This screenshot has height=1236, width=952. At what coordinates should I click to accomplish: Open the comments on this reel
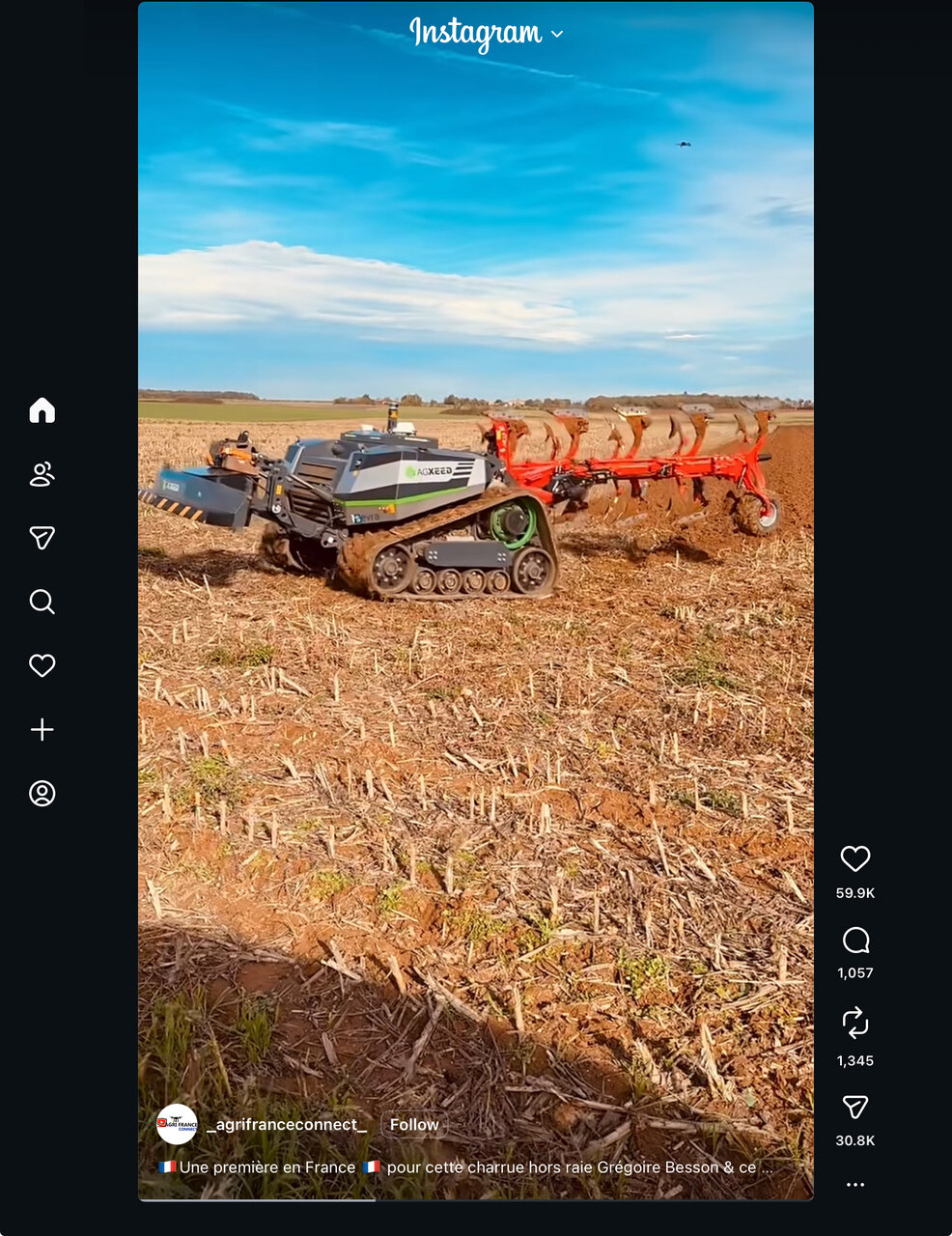coord(855,940)
